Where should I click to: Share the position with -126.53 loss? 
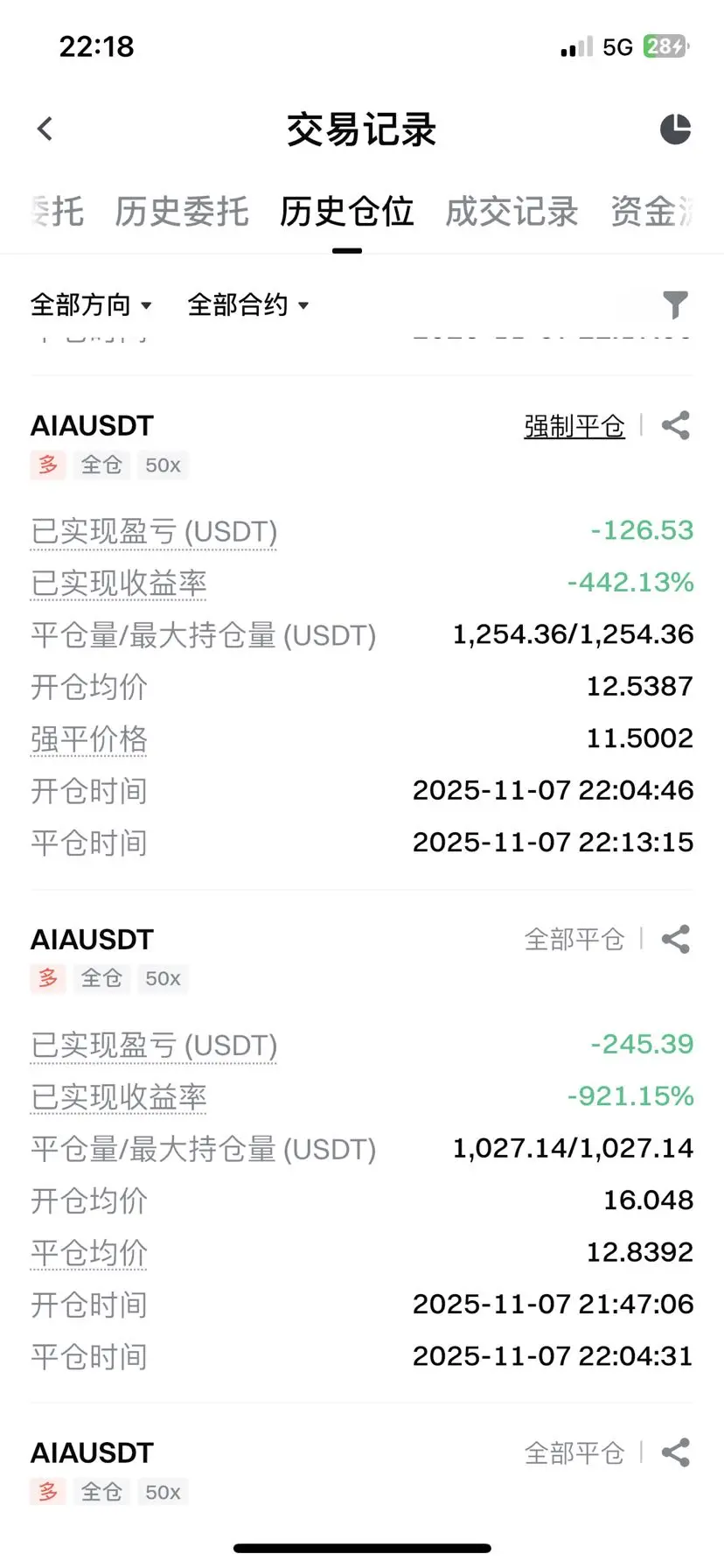pos(675,426)
